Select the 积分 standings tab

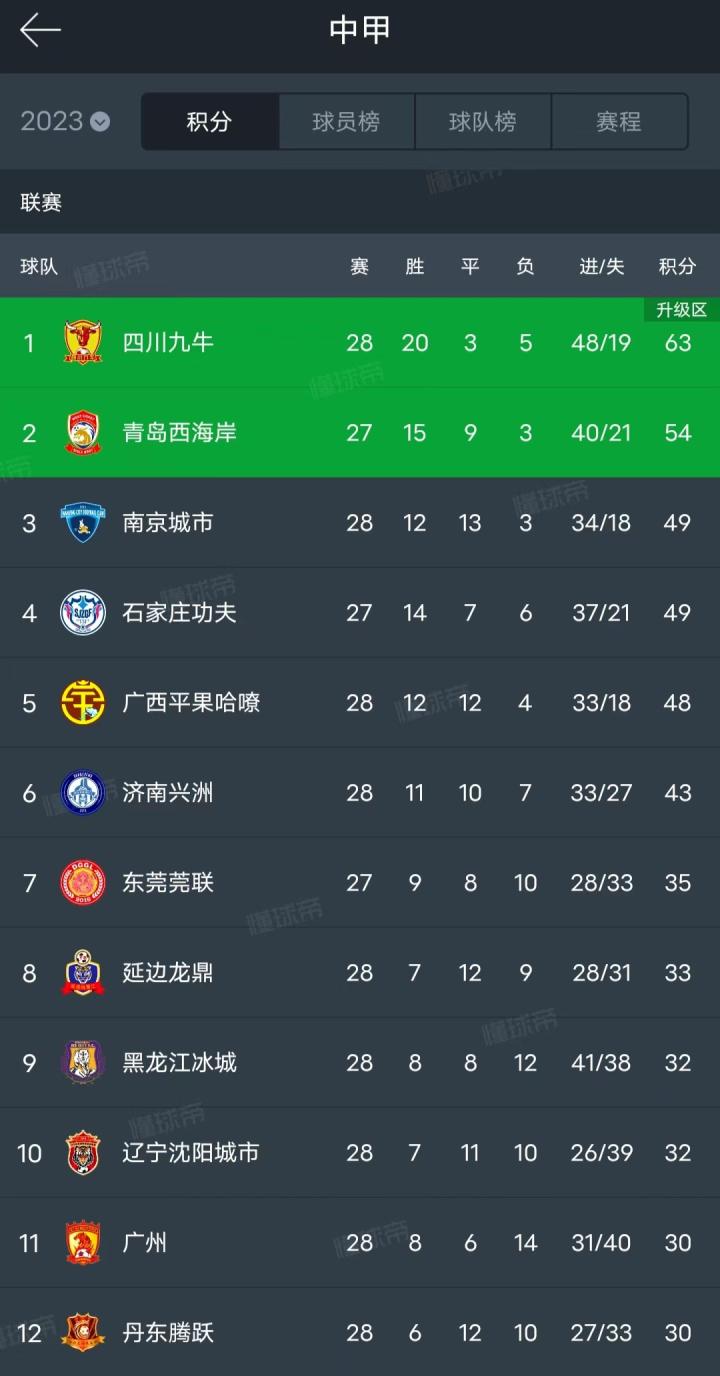coord(210,122)
